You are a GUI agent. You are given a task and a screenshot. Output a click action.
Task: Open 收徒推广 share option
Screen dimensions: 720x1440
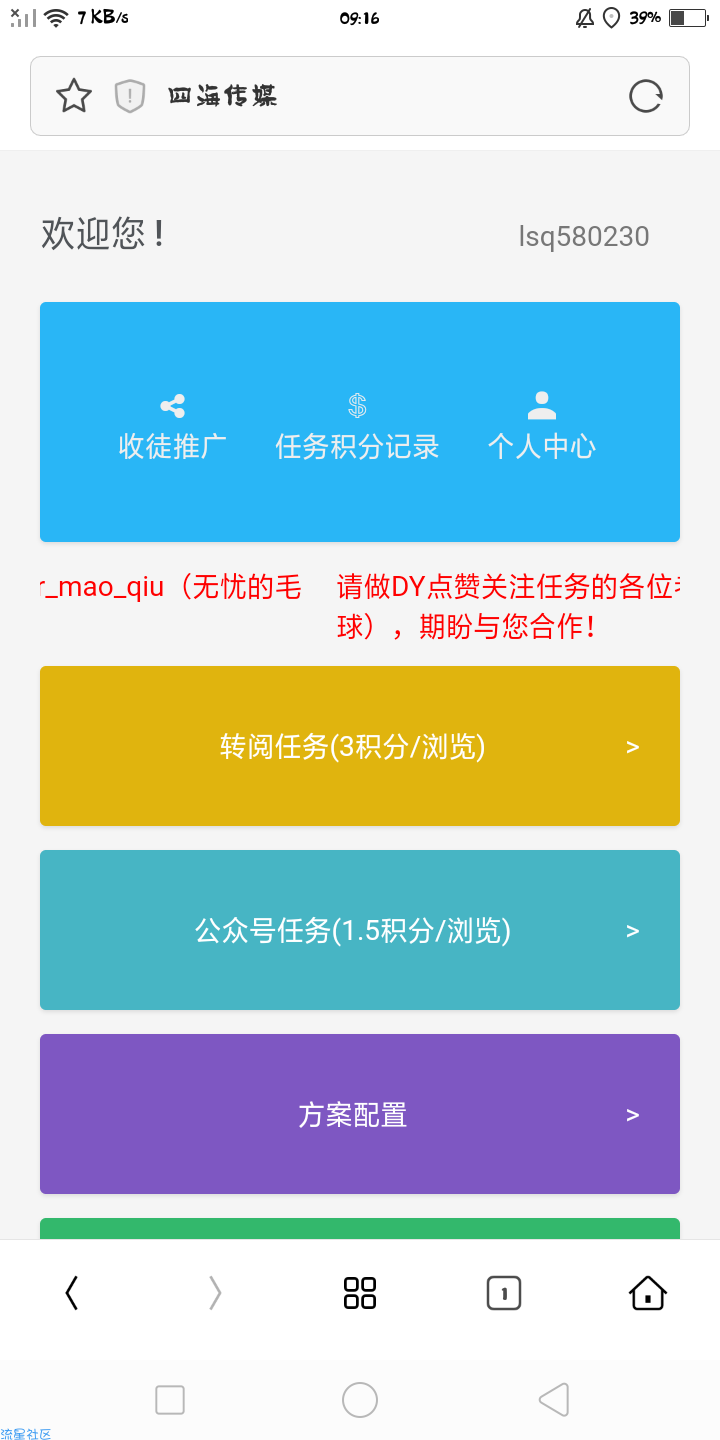[173, 428]
